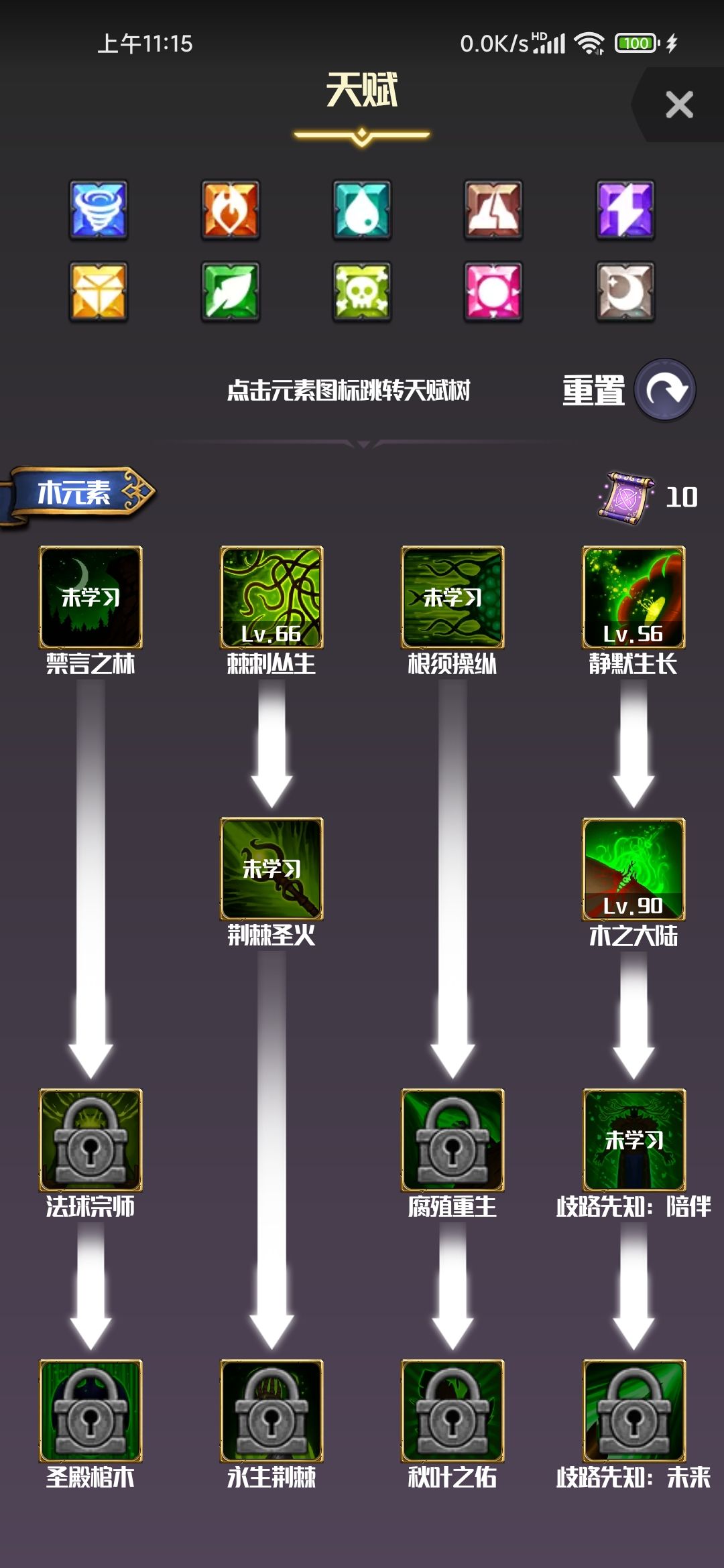
Task: Select the green leaf wood element icon
Action: coord(230,291)
